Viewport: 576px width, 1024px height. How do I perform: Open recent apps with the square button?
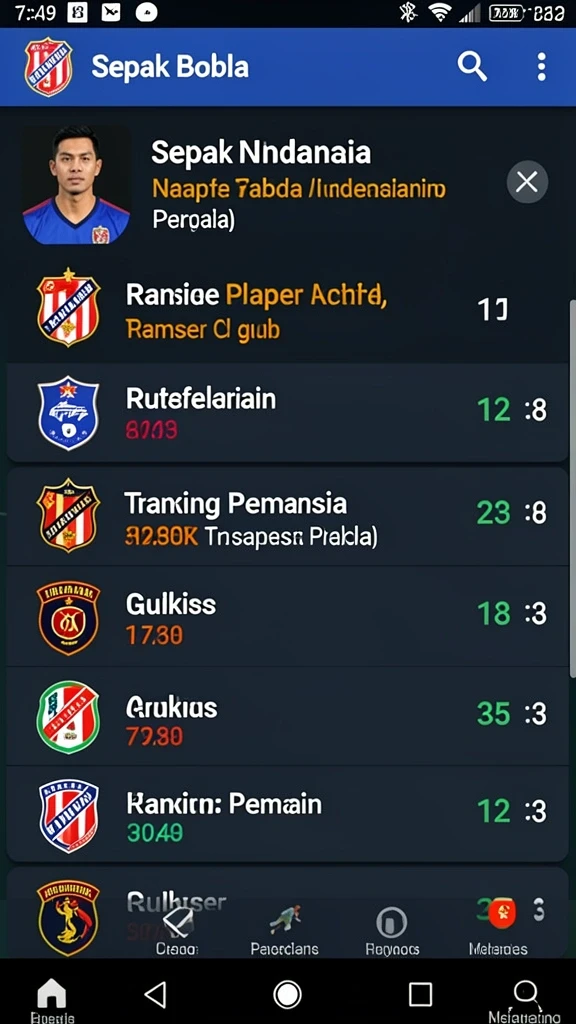420,994
